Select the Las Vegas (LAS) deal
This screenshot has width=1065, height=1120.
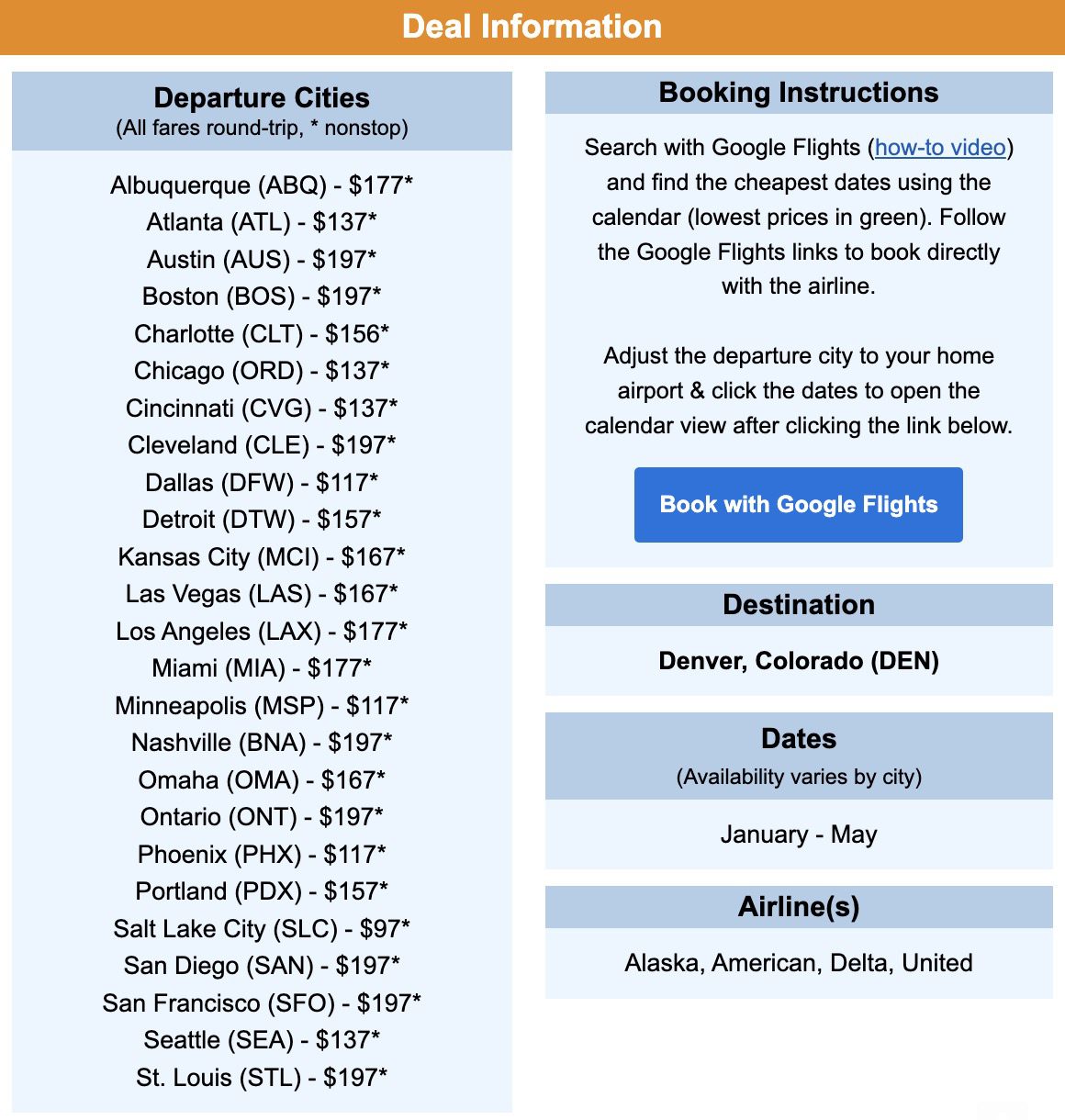click(261, 594)
